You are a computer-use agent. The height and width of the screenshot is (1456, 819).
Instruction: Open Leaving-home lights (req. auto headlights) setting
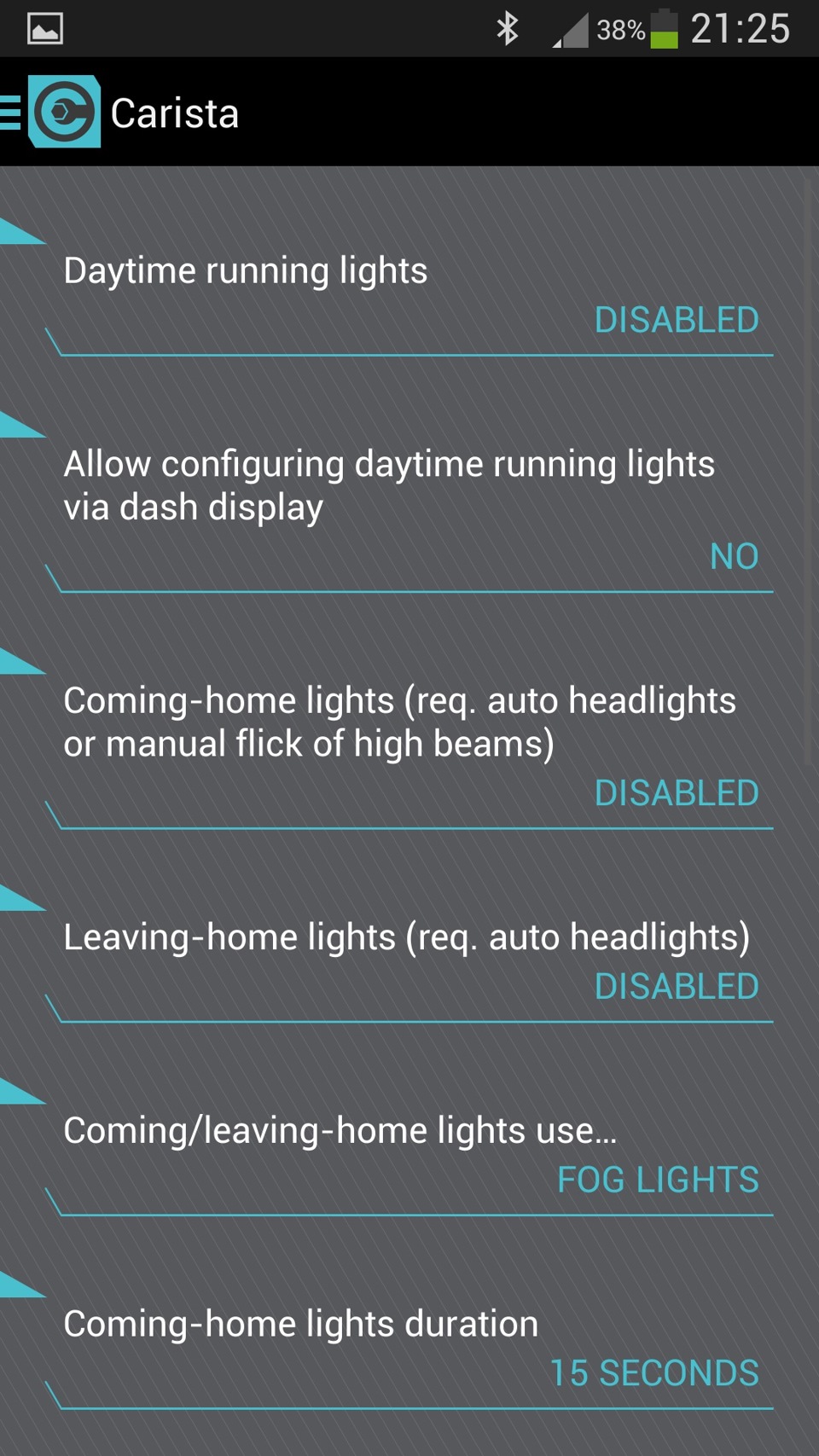[409, 960]
